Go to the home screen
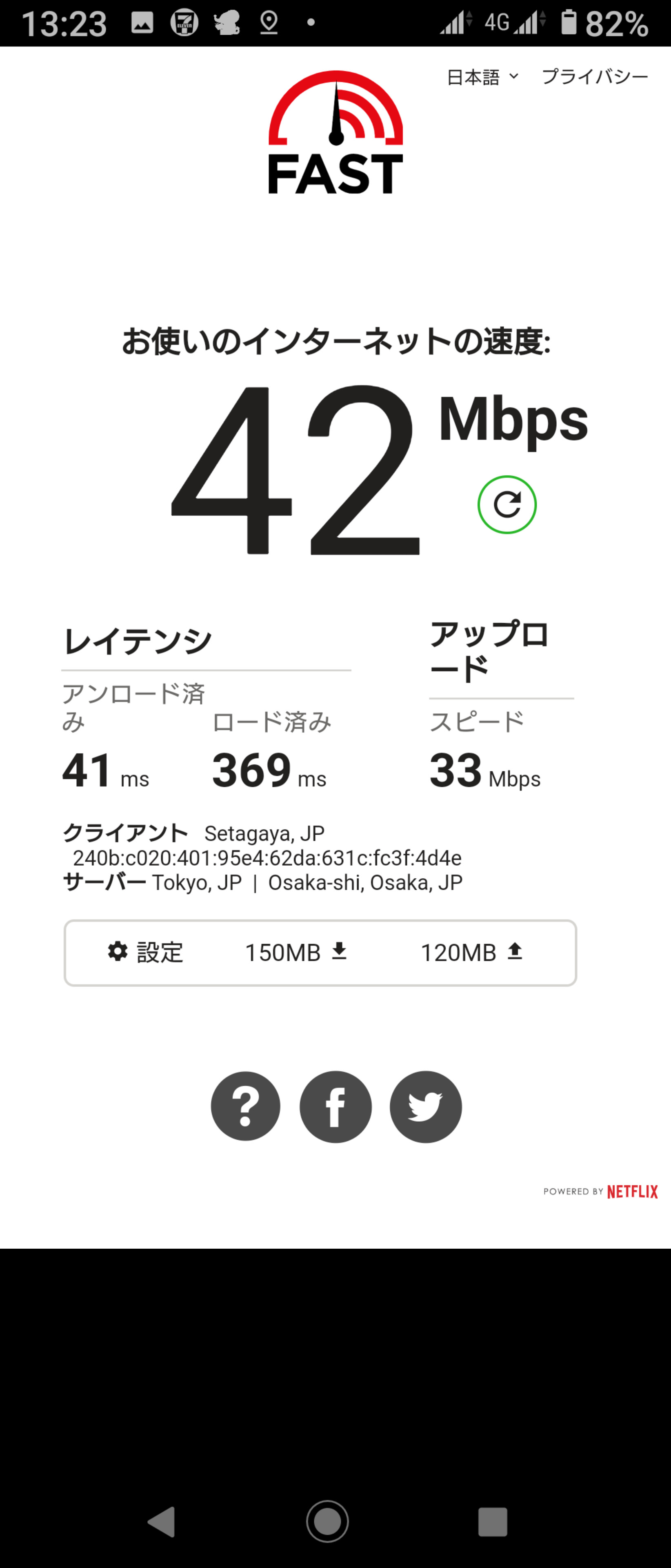This screenshot has height=1568, width=671. pyautogui.click(x=327, y=1522)
